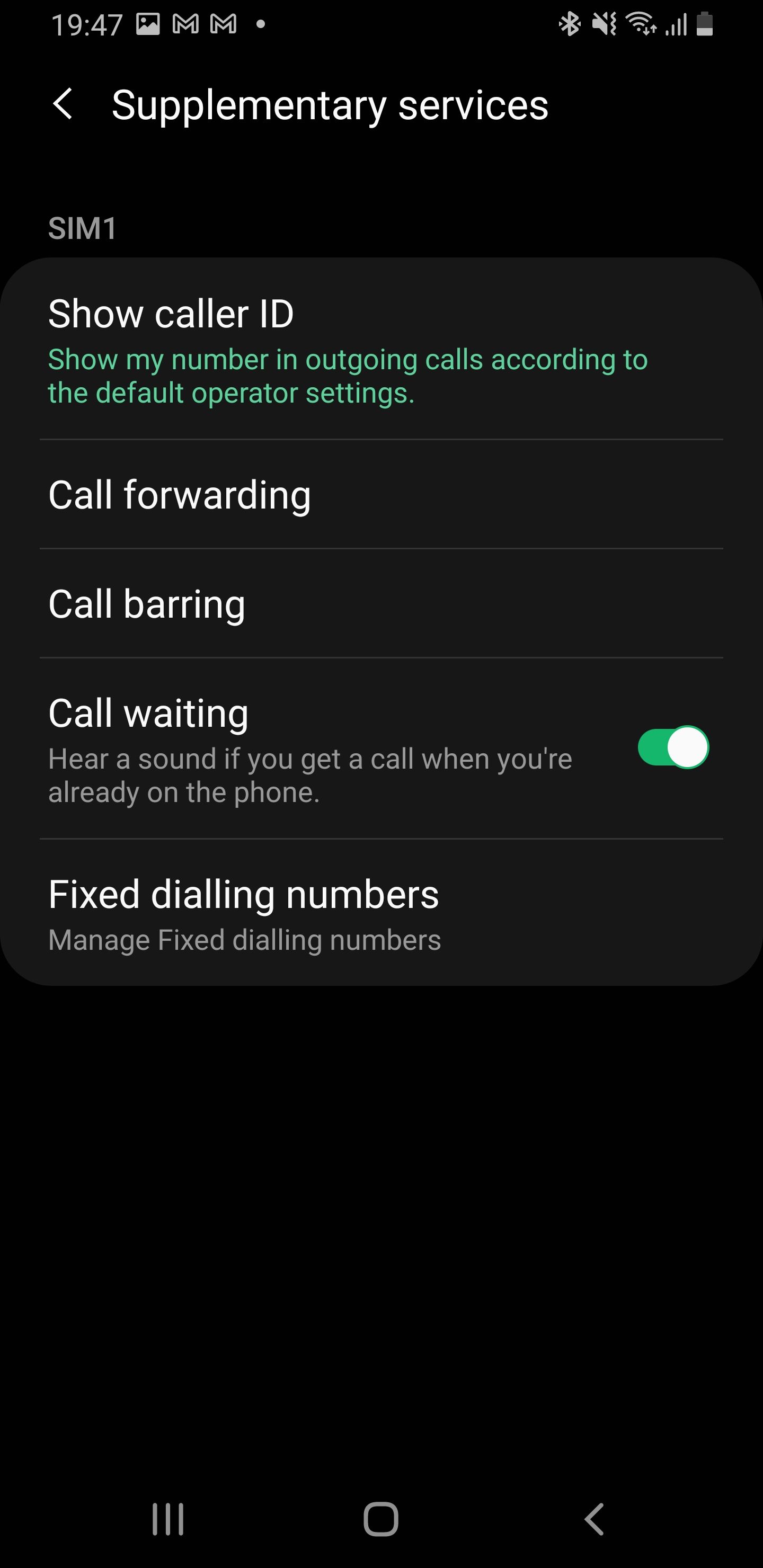Tap the sound muted status icon

tap(605, 24)
